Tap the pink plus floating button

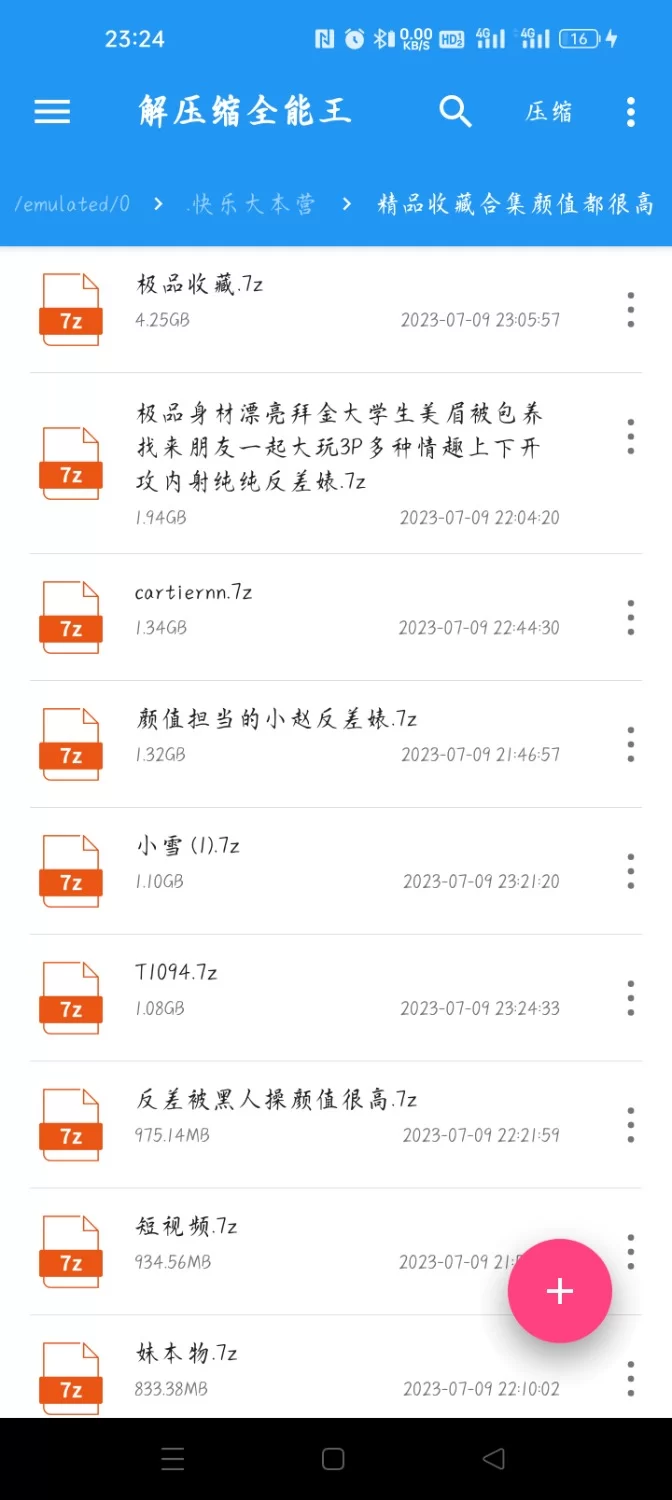(559, 1291)
